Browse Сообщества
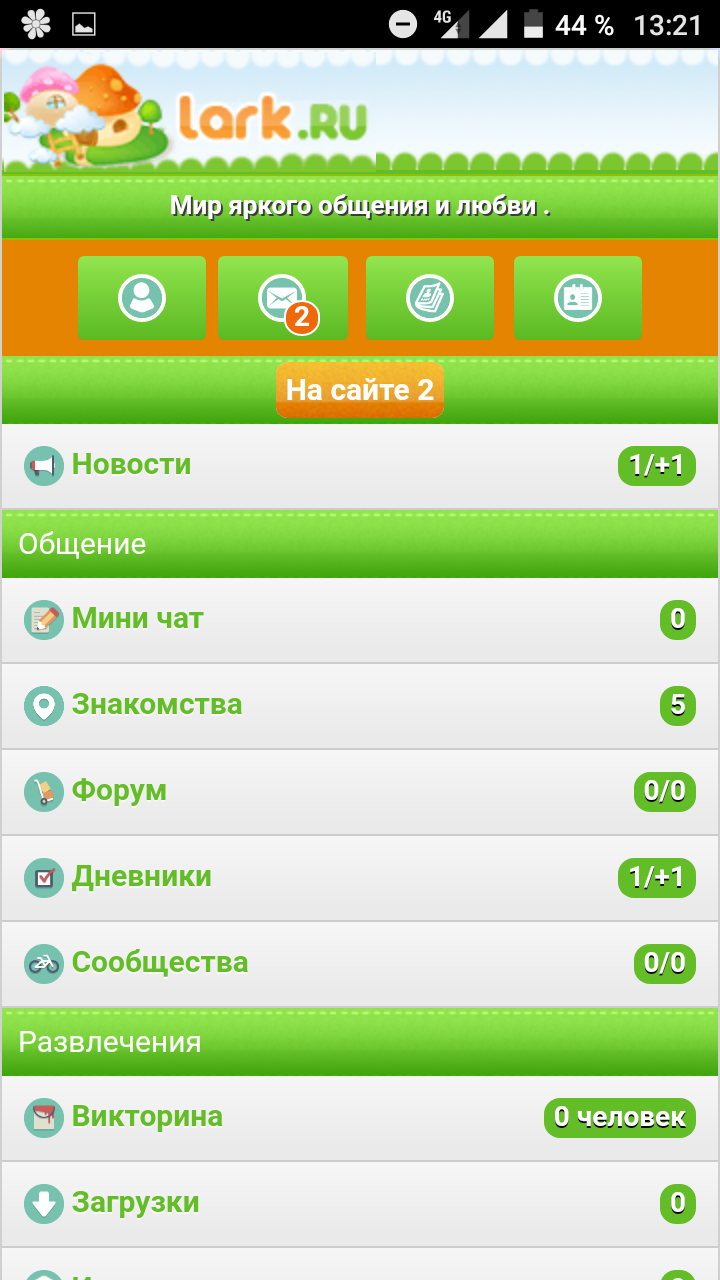720x1280 pixels. [159, 963]
